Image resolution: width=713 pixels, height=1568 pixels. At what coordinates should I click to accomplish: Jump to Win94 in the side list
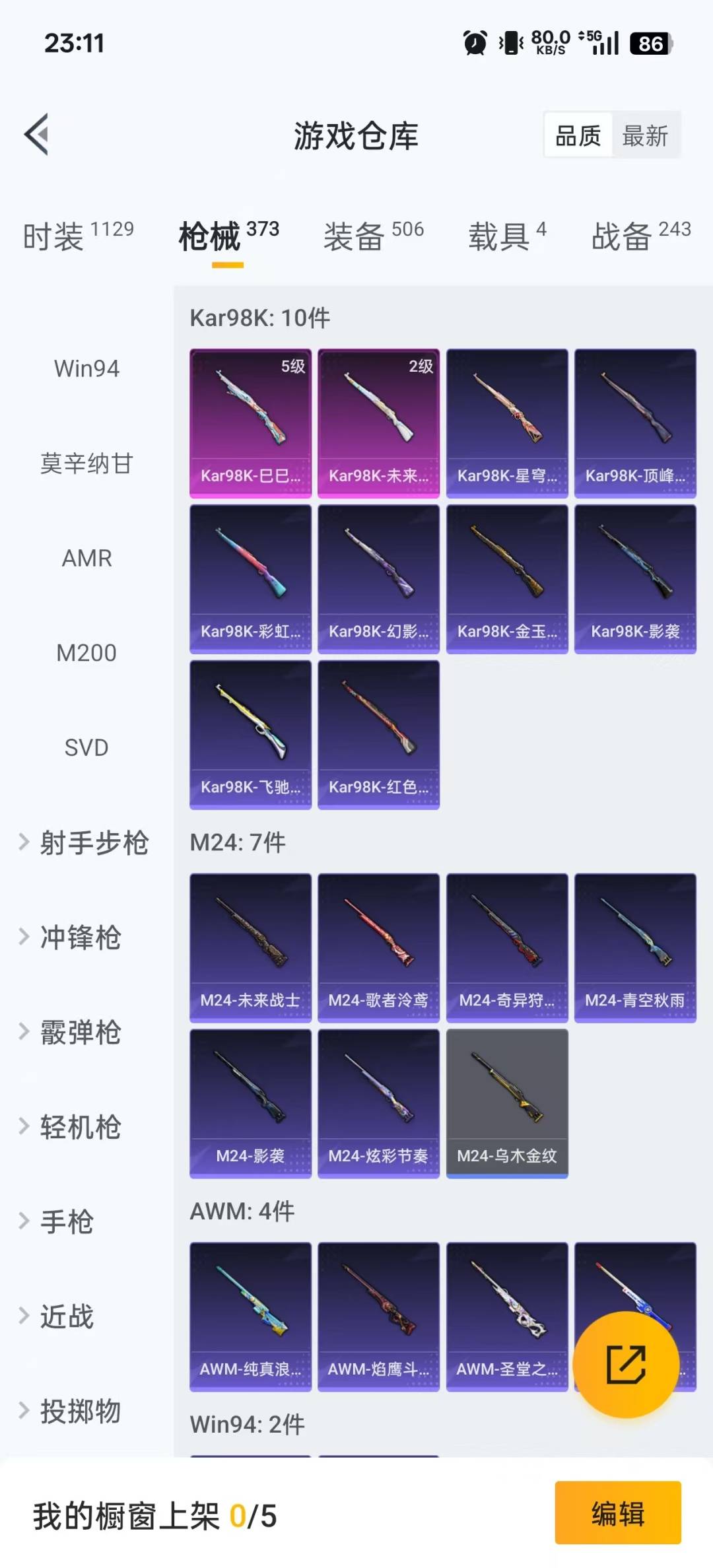click(x=86, y=368)
